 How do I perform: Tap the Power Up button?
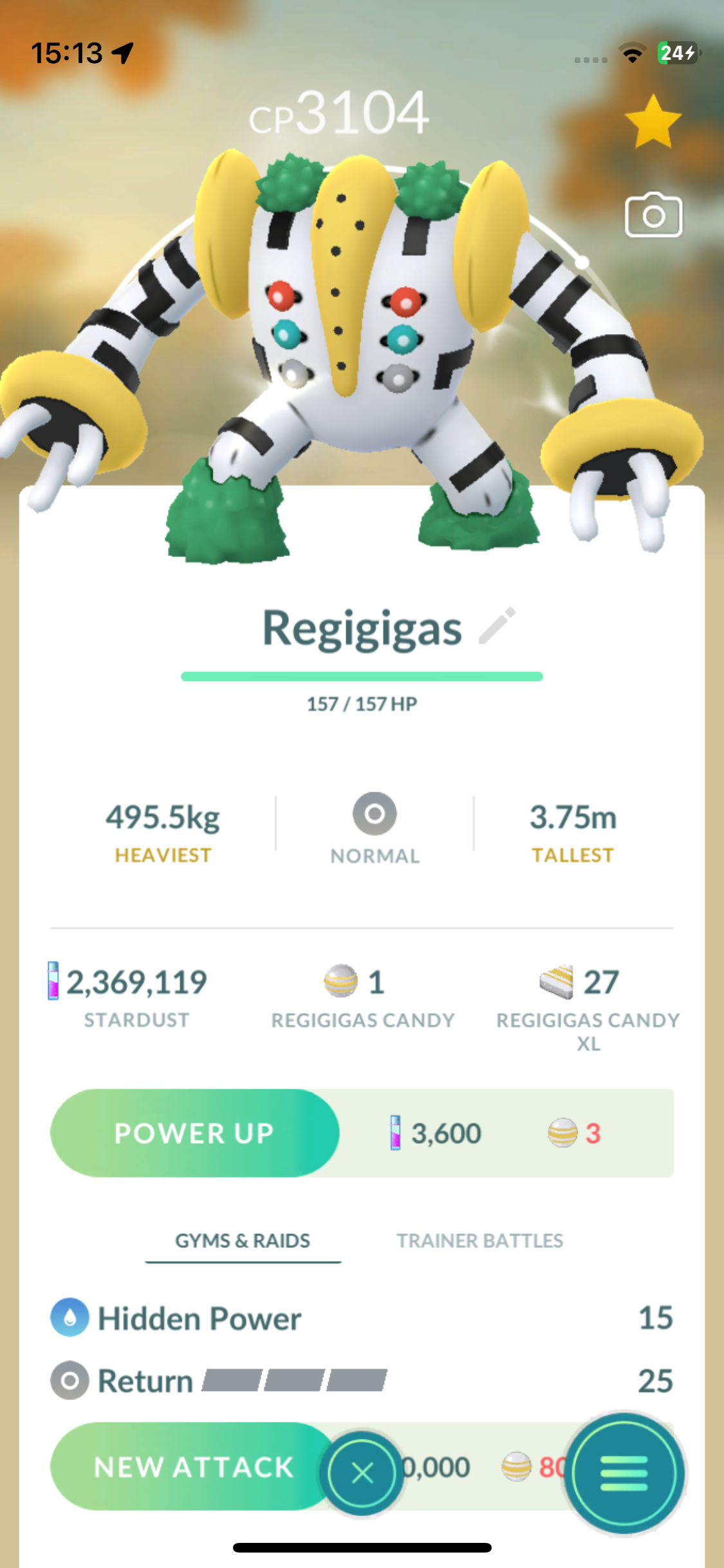[194, 1133]
